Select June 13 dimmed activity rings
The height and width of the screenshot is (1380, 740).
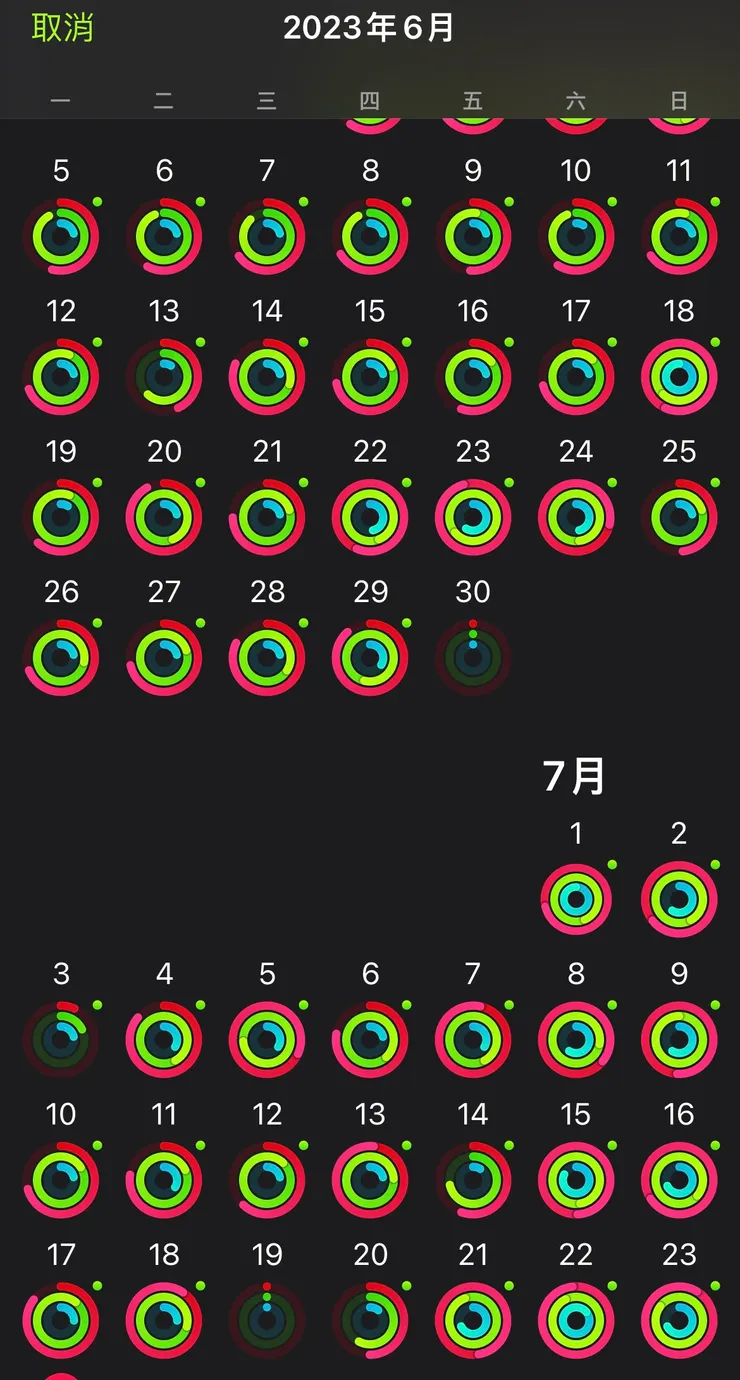(x=164, y=376)
